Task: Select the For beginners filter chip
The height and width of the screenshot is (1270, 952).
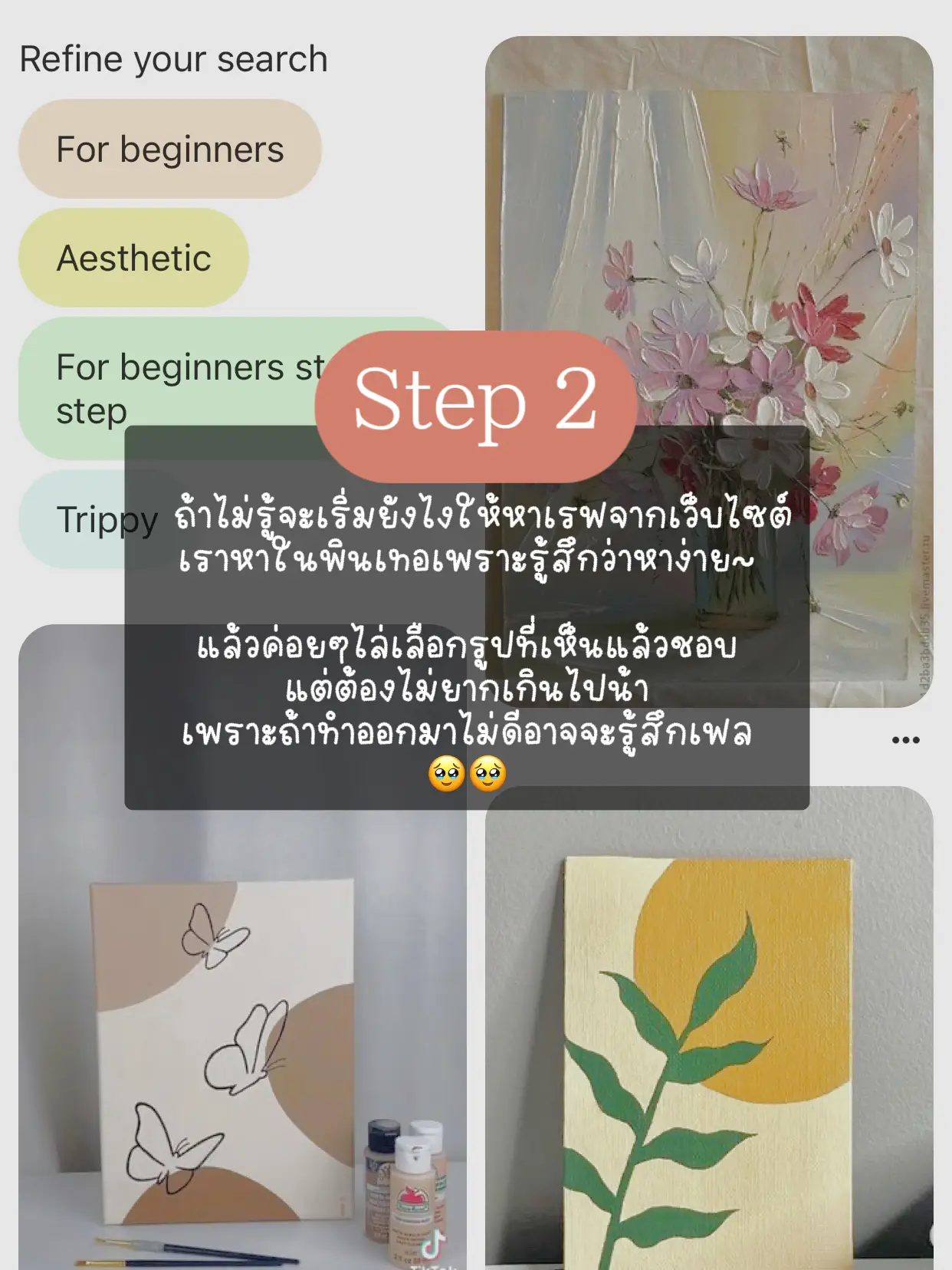Action: [x=170, y=149]
